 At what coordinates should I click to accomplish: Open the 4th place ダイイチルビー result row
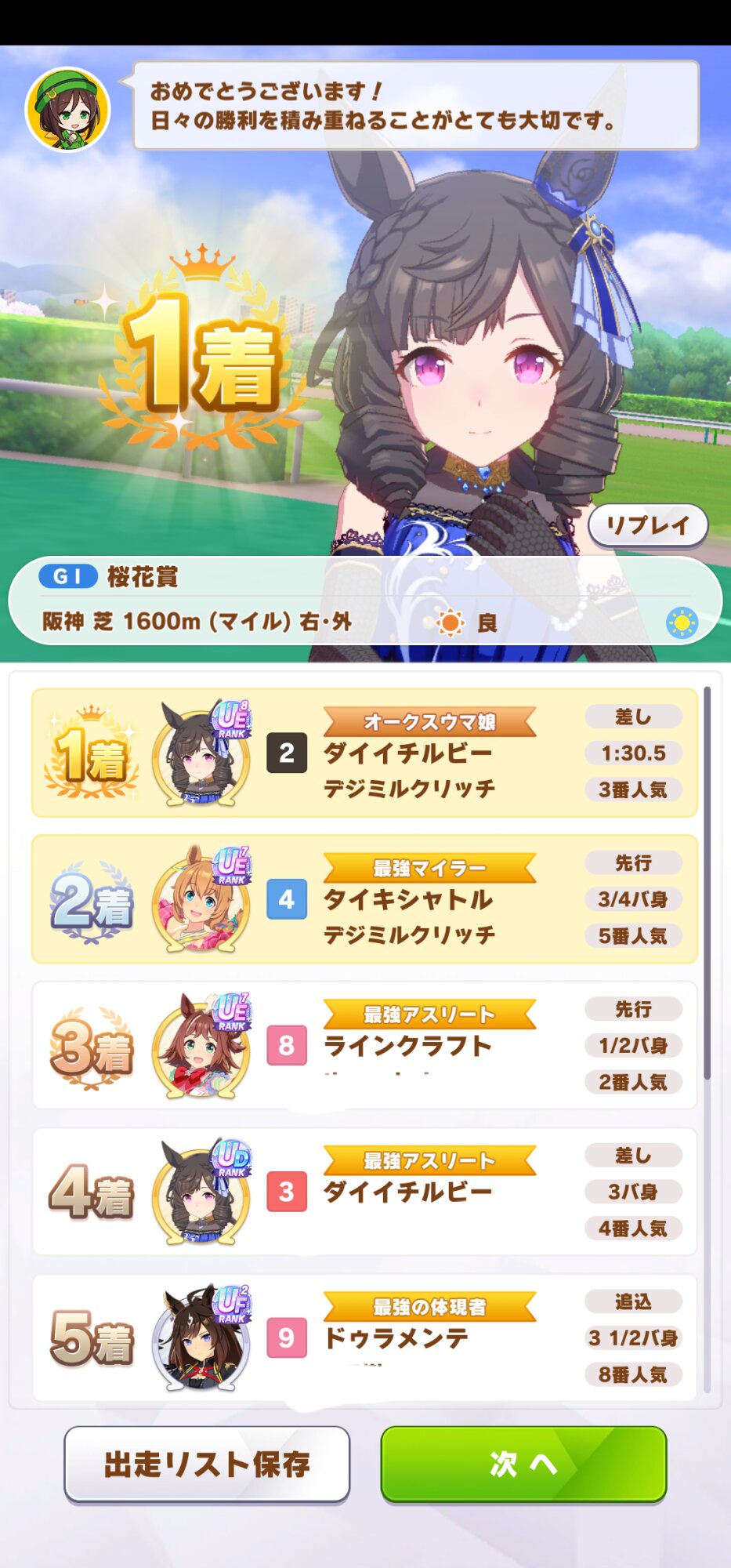(364, 1192)
